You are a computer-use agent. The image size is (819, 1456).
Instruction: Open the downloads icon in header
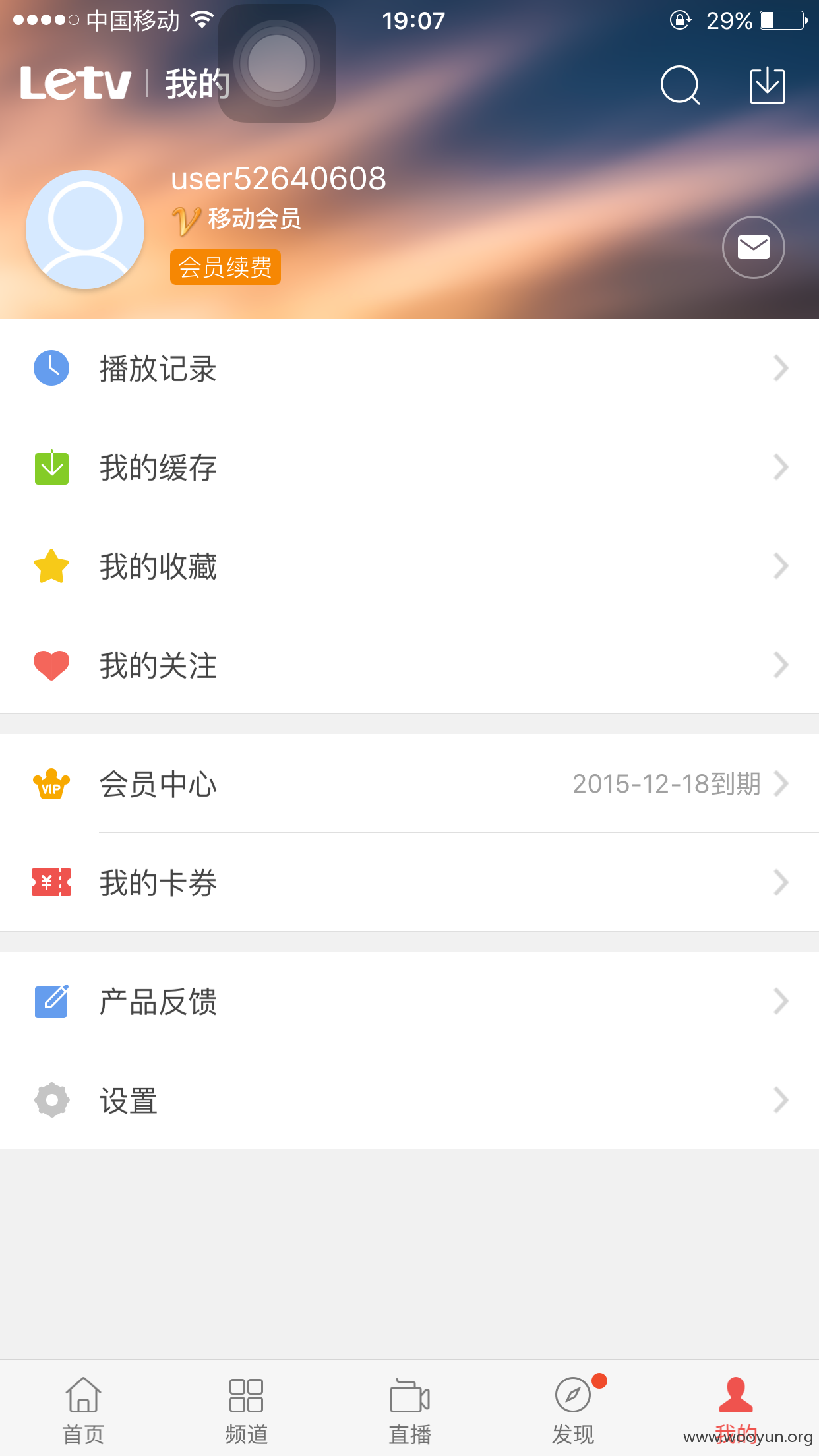tap(768, 86)
